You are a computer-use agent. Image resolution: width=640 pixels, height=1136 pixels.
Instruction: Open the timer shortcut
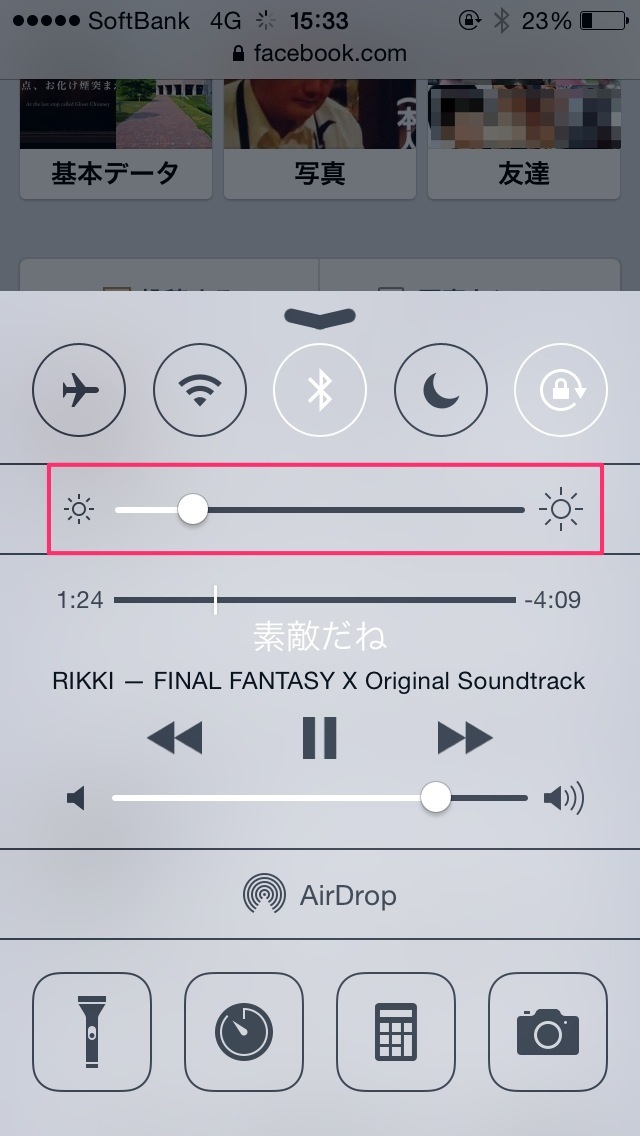pos(244,1032)
